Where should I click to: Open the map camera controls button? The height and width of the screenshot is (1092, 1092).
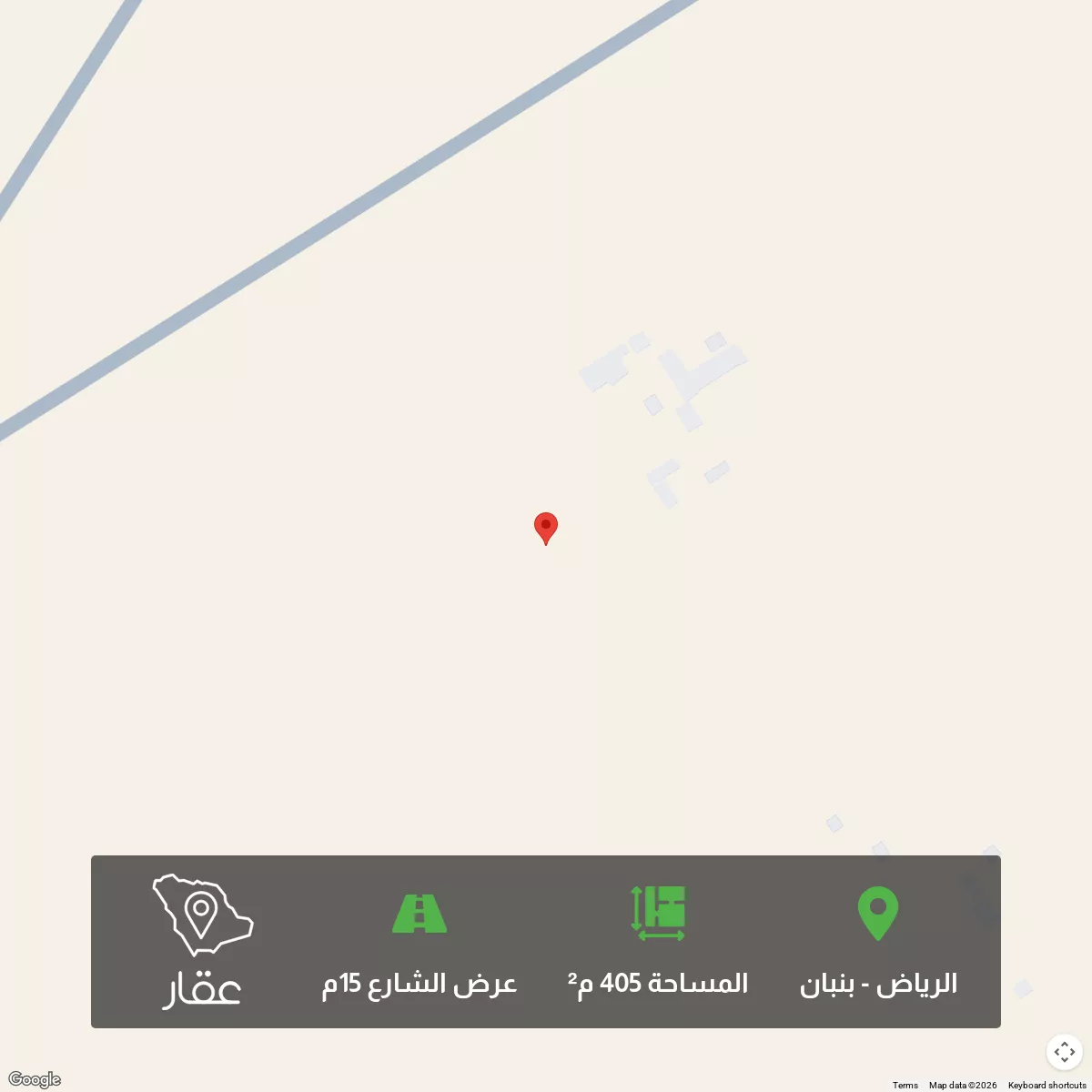(1064, 1052)
